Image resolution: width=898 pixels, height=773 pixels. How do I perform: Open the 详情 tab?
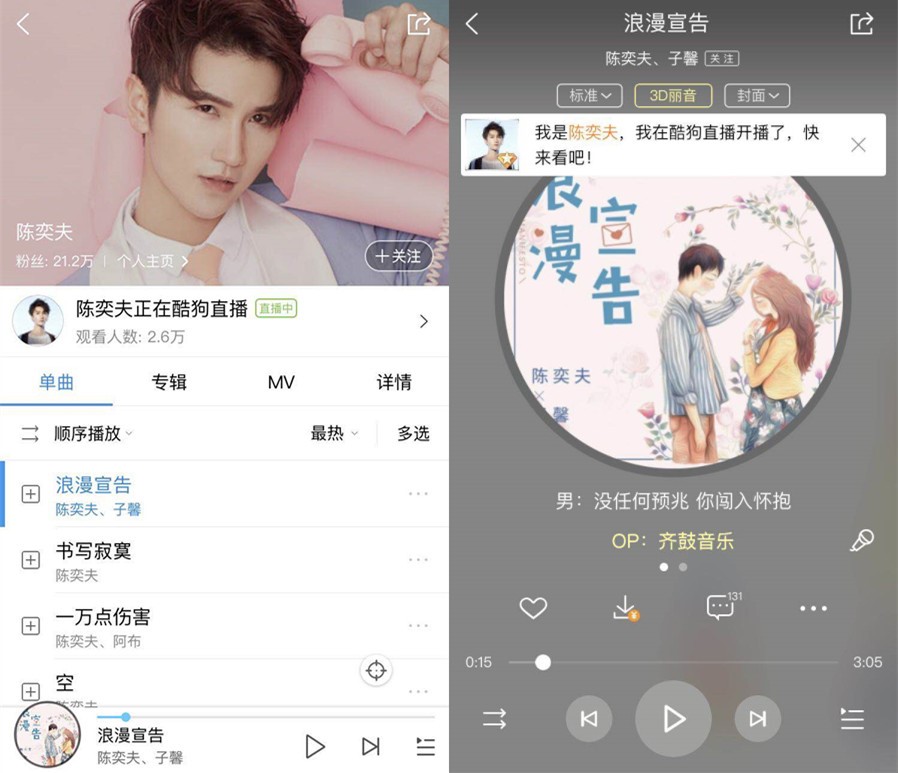point(393,382)
